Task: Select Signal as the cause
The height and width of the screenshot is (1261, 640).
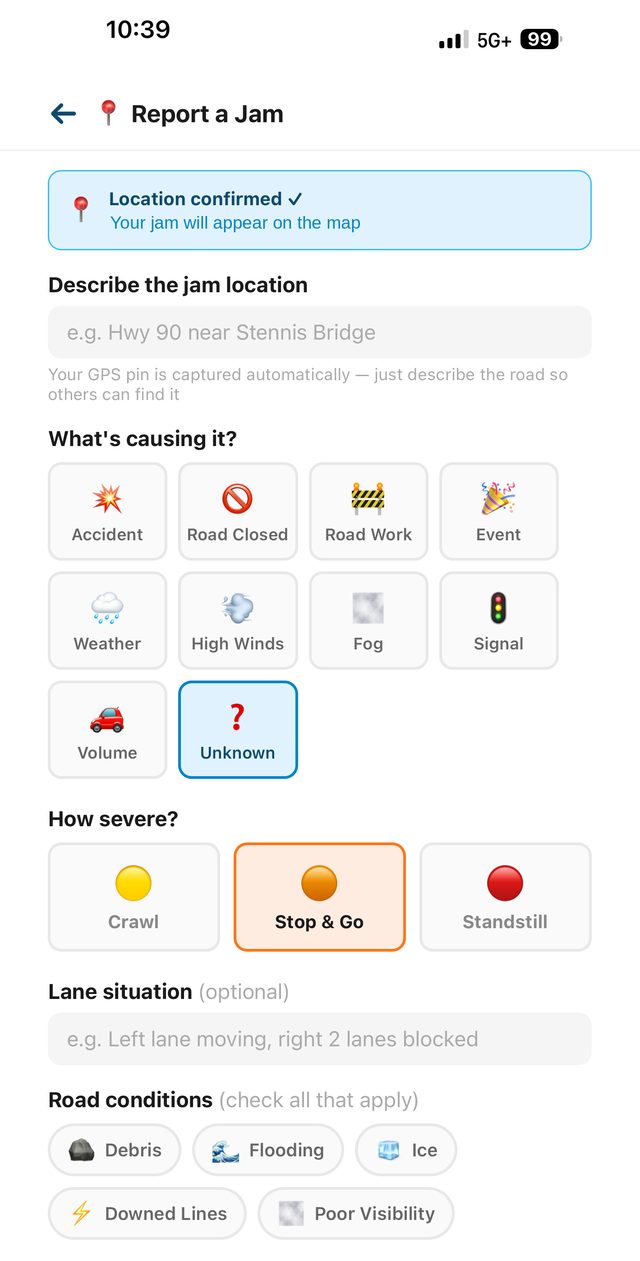Action: click(x=499, y=620)
